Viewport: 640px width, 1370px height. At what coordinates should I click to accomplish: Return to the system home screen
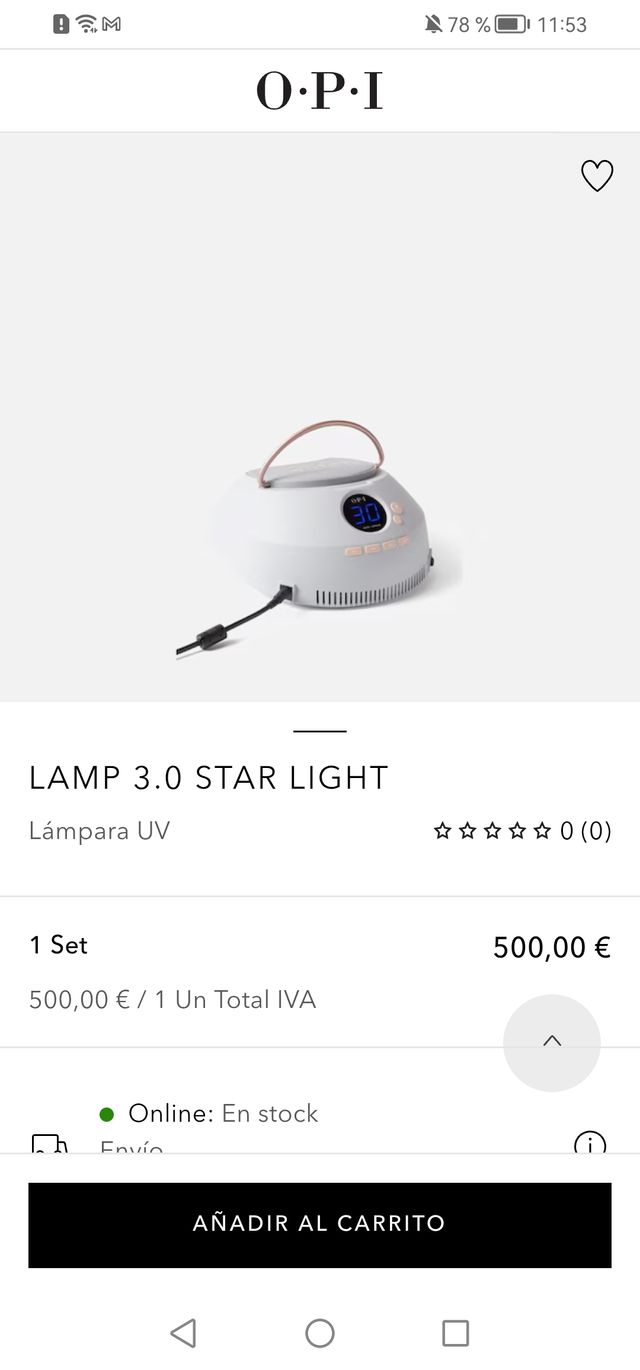click(x=320, y=1332)
